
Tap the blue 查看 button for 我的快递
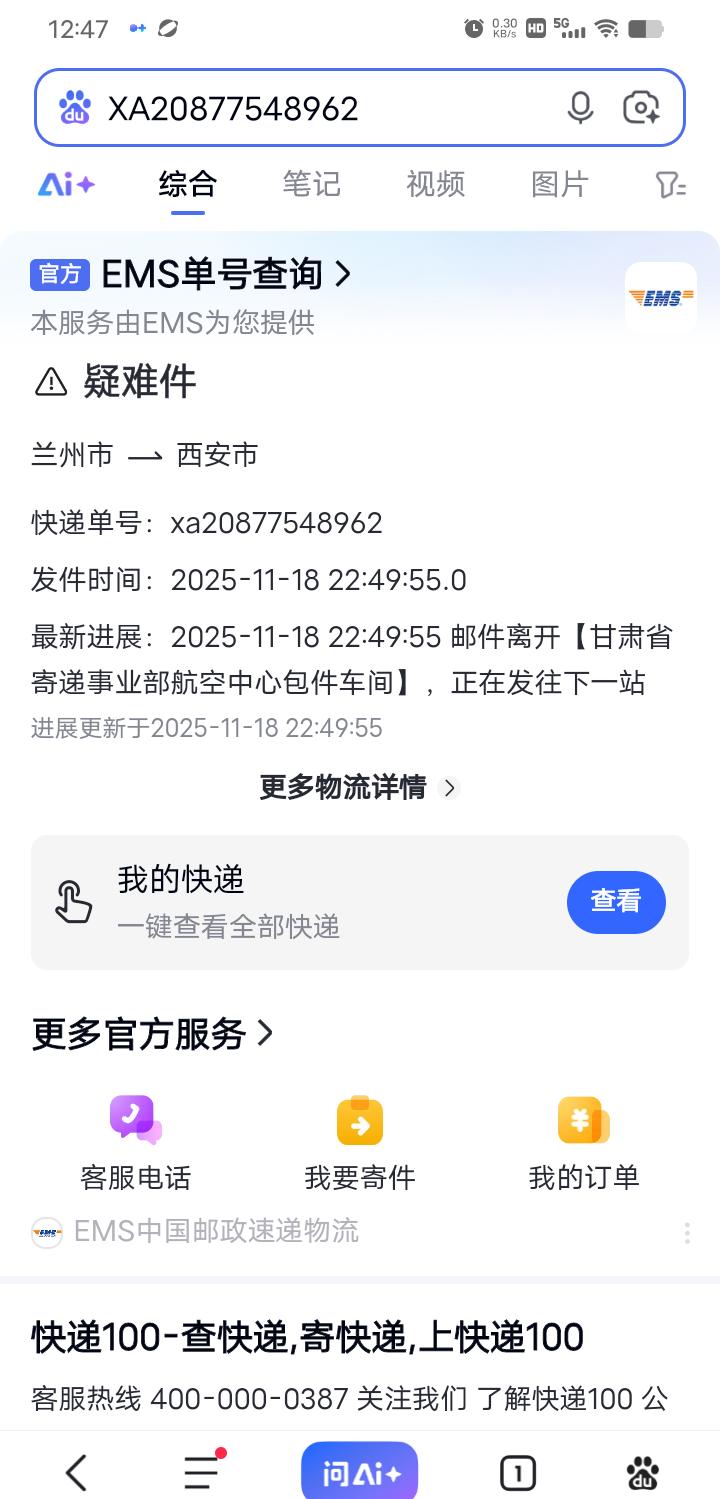tap(616, 901)
